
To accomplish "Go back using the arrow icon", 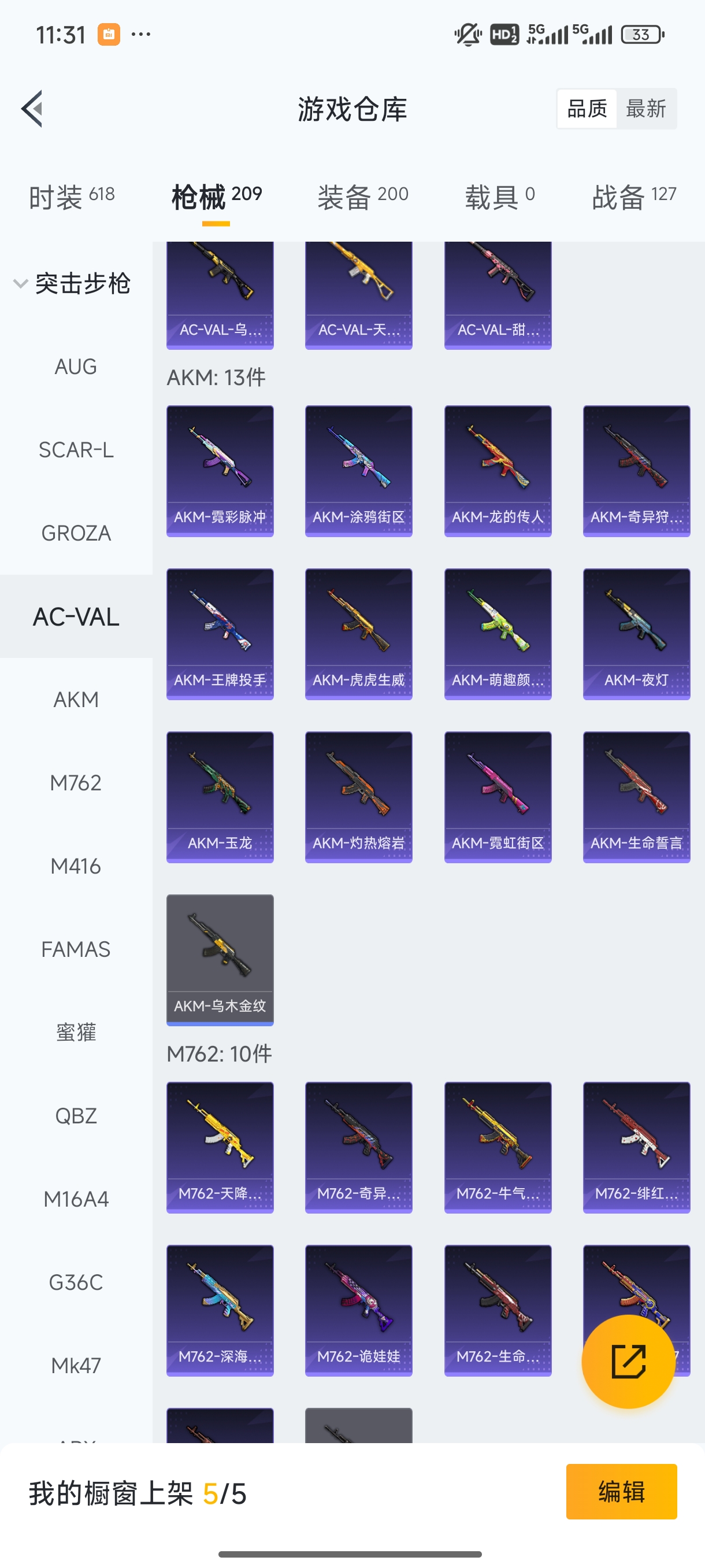I will point(32,109).
